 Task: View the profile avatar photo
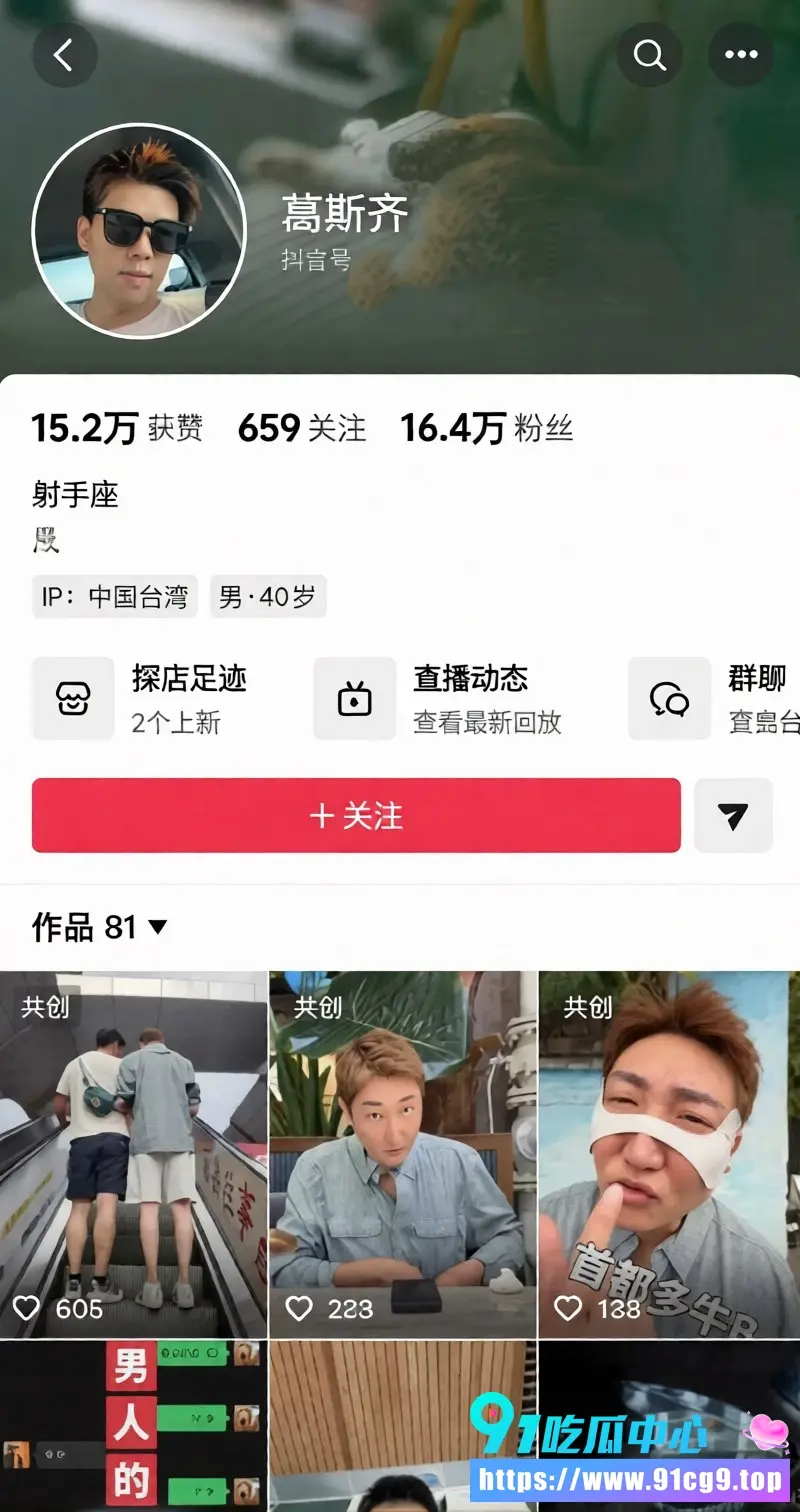click(x=139, y=231)
